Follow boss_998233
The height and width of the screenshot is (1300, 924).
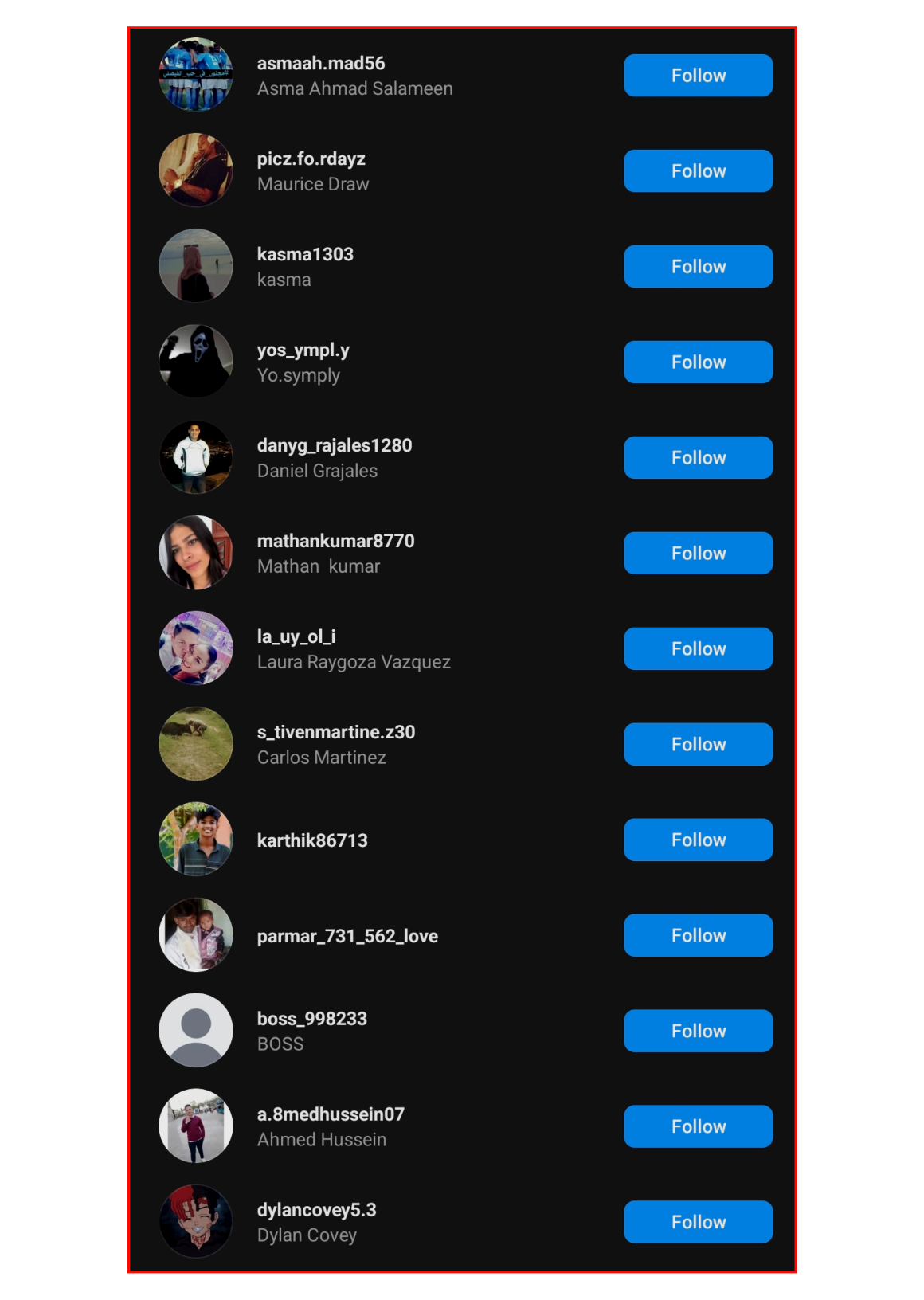[698, 1032]
